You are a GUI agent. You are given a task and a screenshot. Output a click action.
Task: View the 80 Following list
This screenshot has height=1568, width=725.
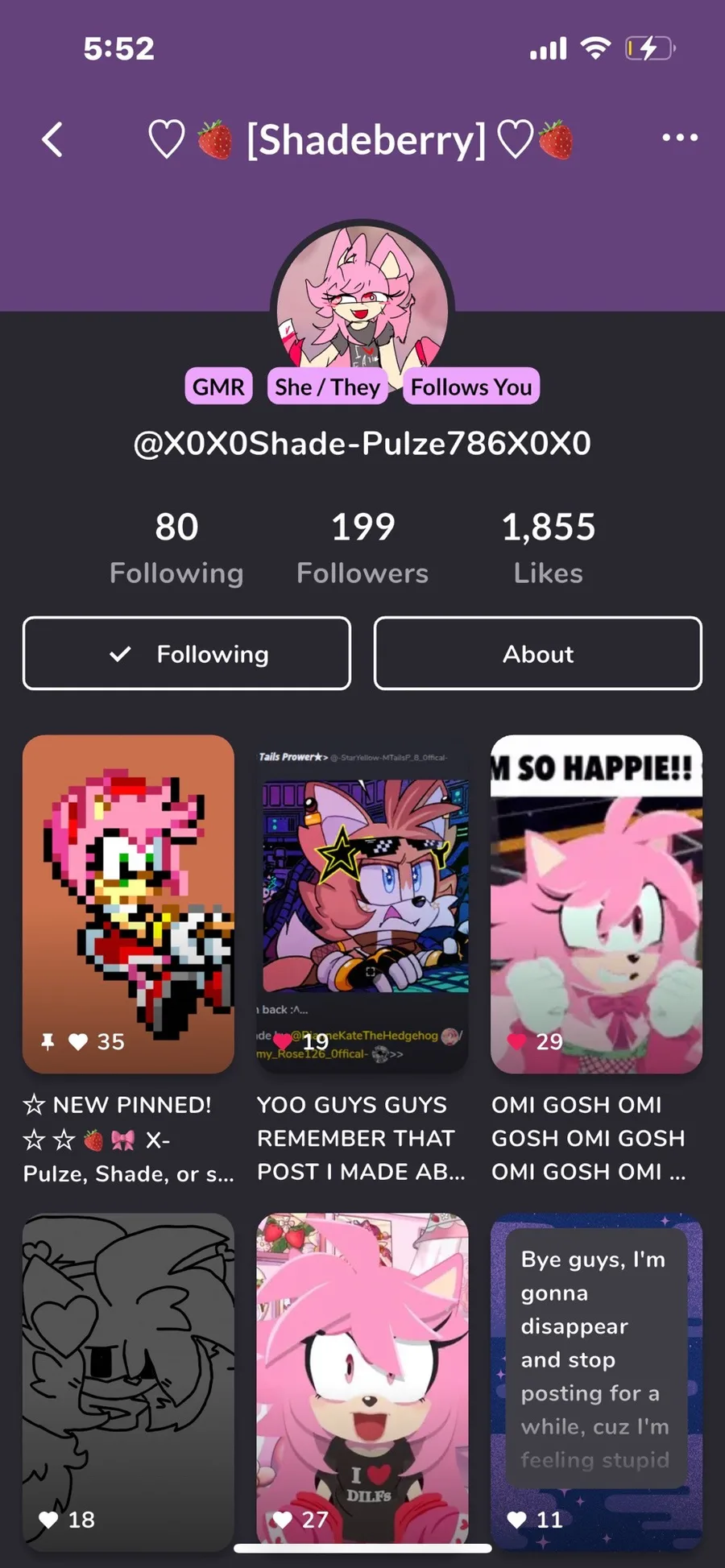coord(176,548)
